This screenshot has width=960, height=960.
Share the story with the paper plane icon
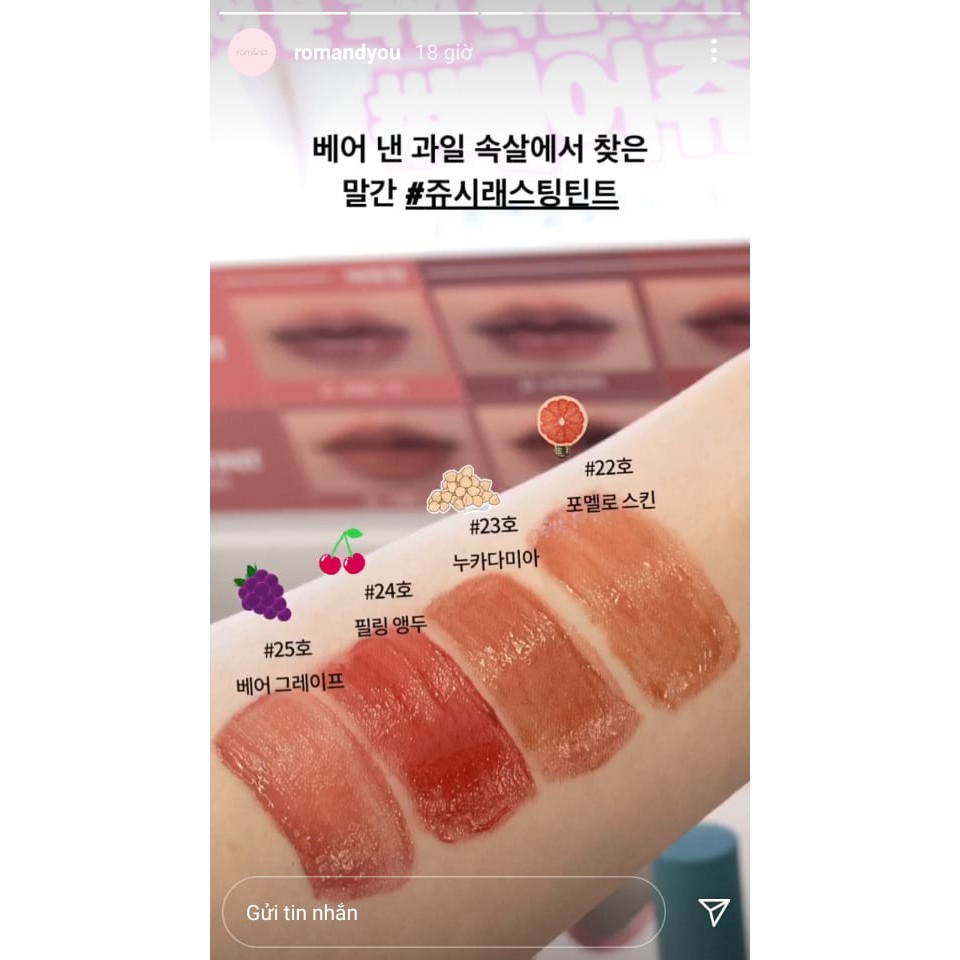coord(713,912)
